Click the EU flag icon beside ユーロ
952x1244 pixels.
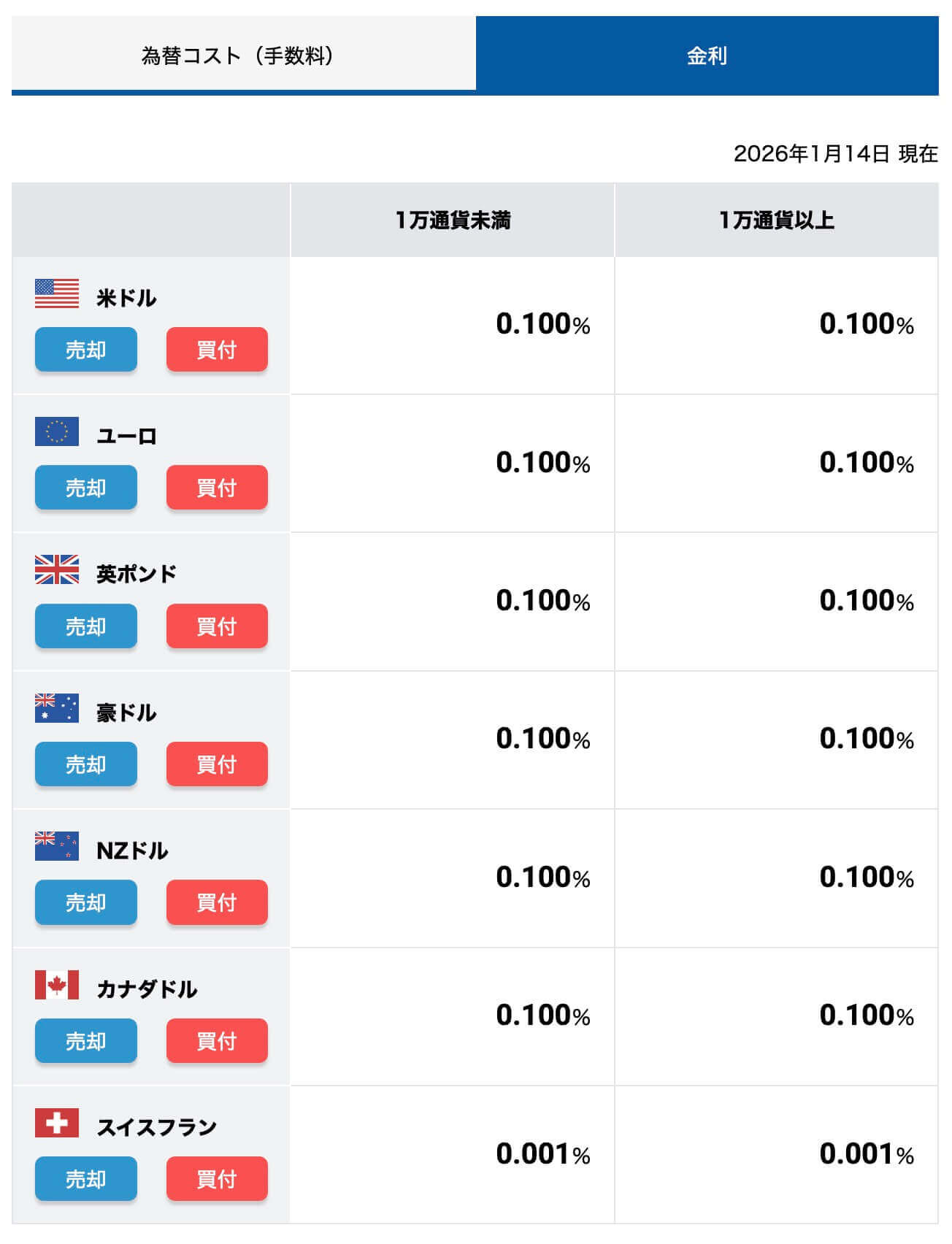[x=57, y=433]
